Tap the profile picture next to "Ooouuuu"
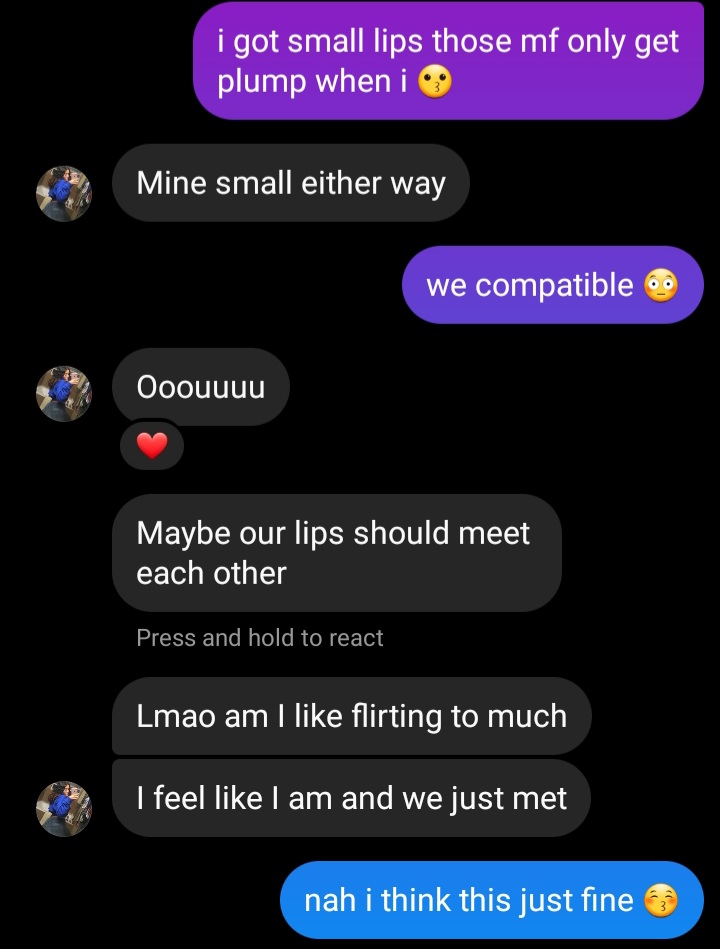Screen dimensions: 720x949 pos(64,393)
